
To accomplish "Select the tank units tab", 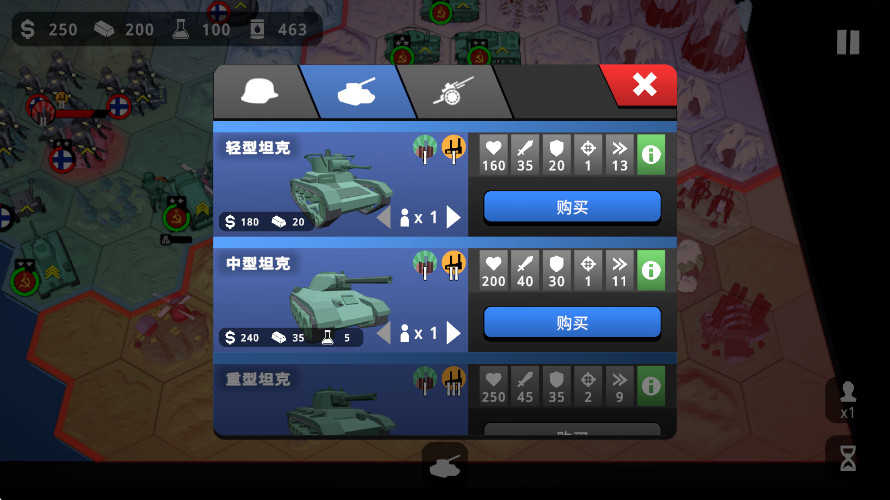I will pyautogui.click(x=357, y=93).
